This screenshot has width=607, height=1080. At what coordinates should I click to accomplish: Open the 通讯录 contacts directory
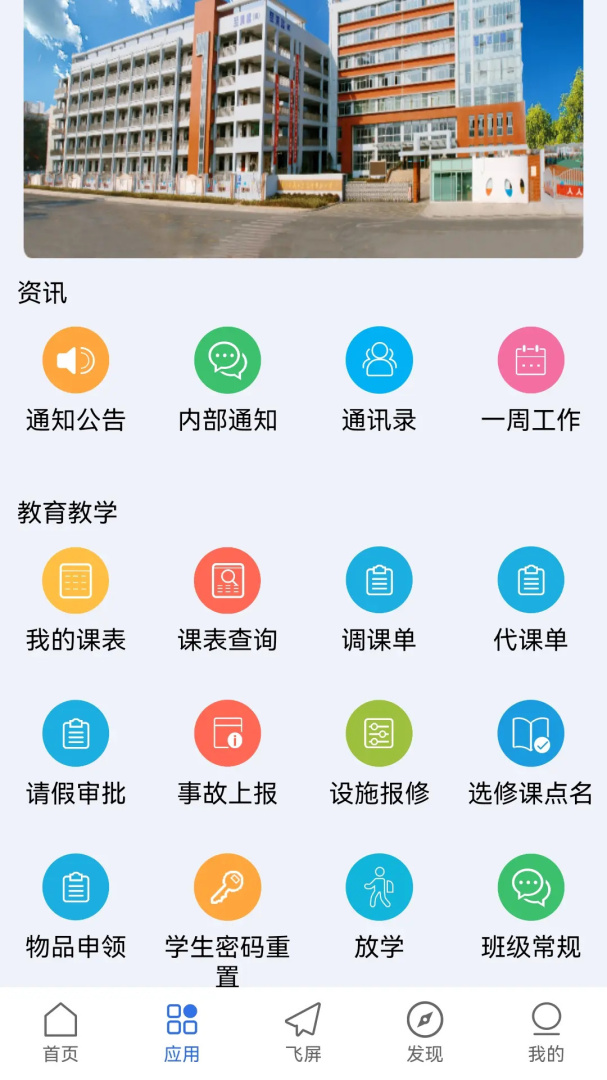(x=379, y=361)
